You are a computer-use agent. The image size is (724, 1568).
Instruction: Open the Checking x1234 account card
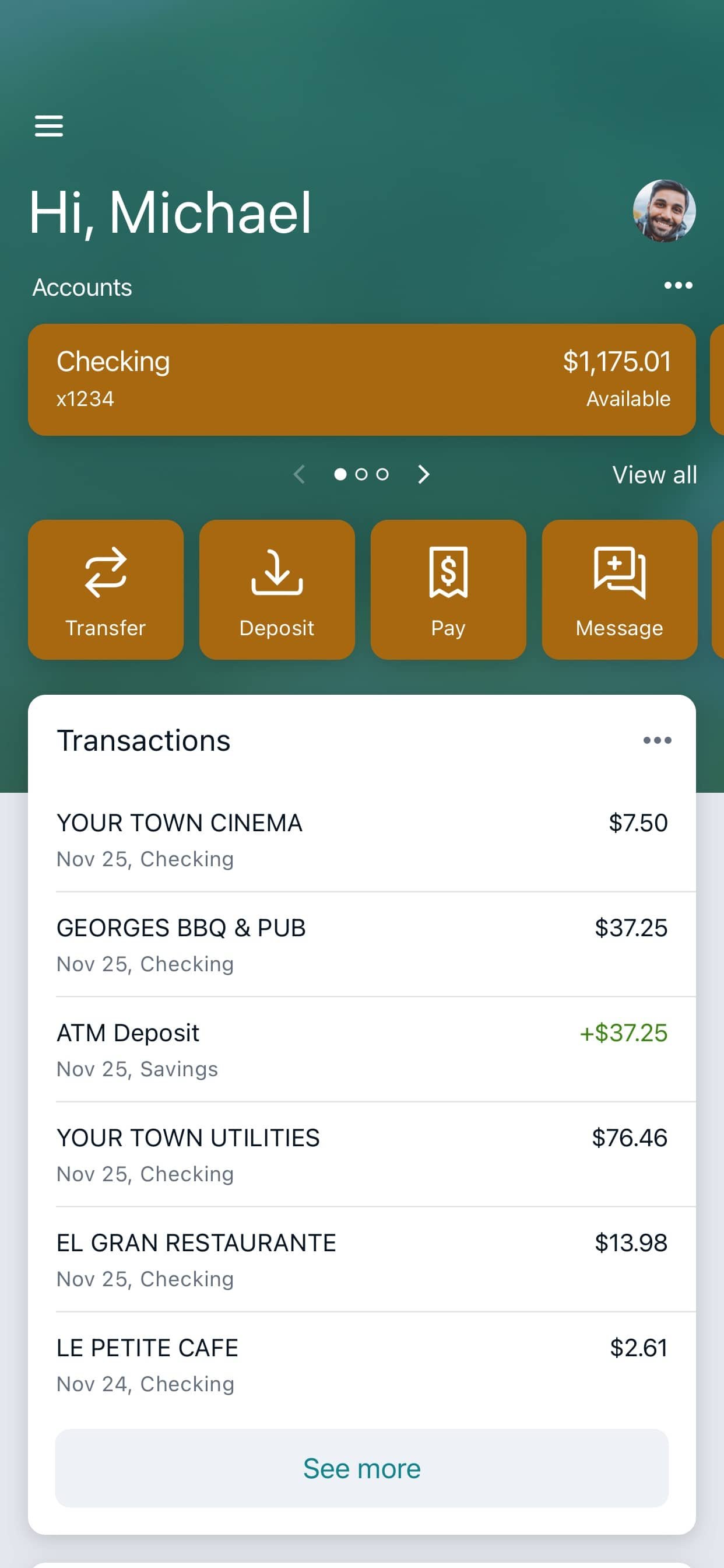point(362,379)
